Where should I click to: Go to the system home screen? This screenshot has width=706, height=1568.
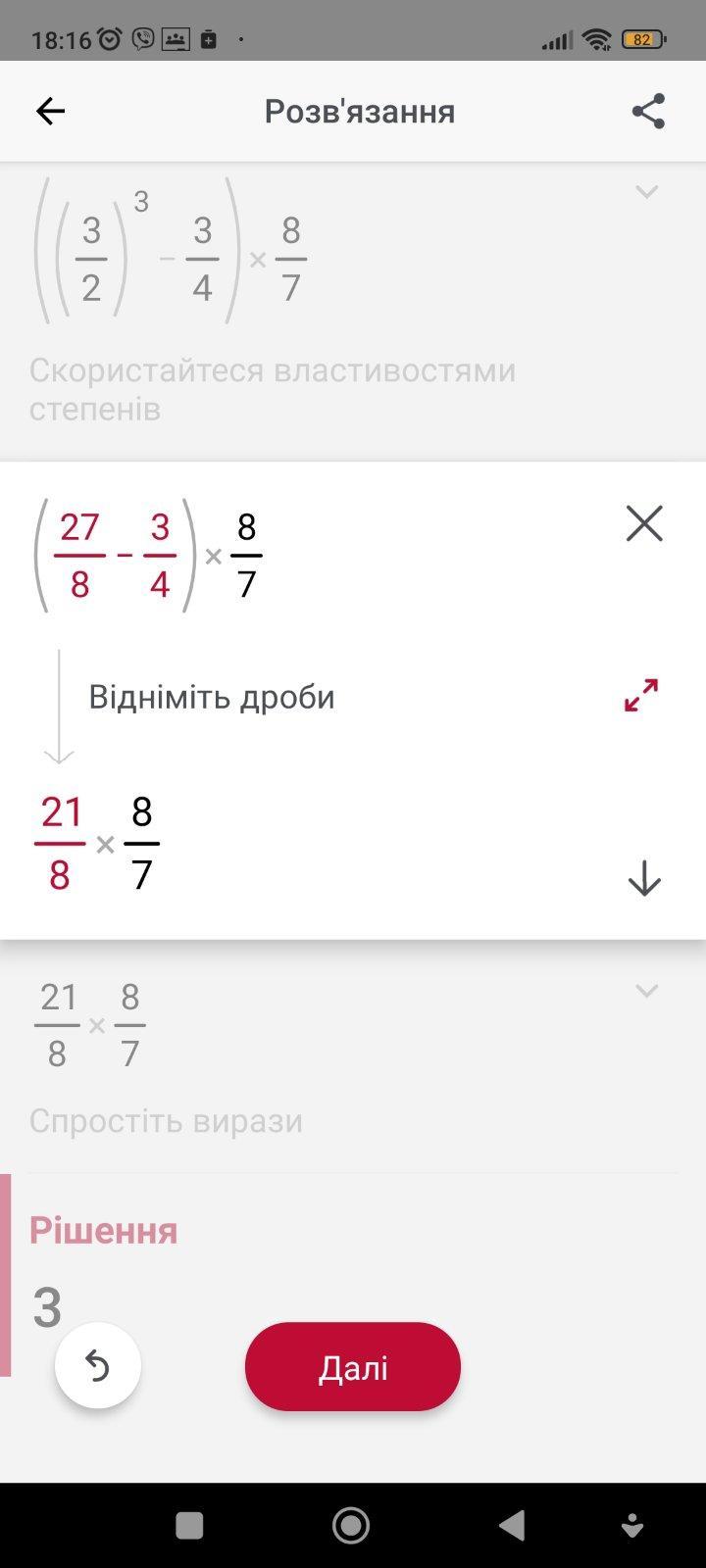click(x=351, y=1526)
